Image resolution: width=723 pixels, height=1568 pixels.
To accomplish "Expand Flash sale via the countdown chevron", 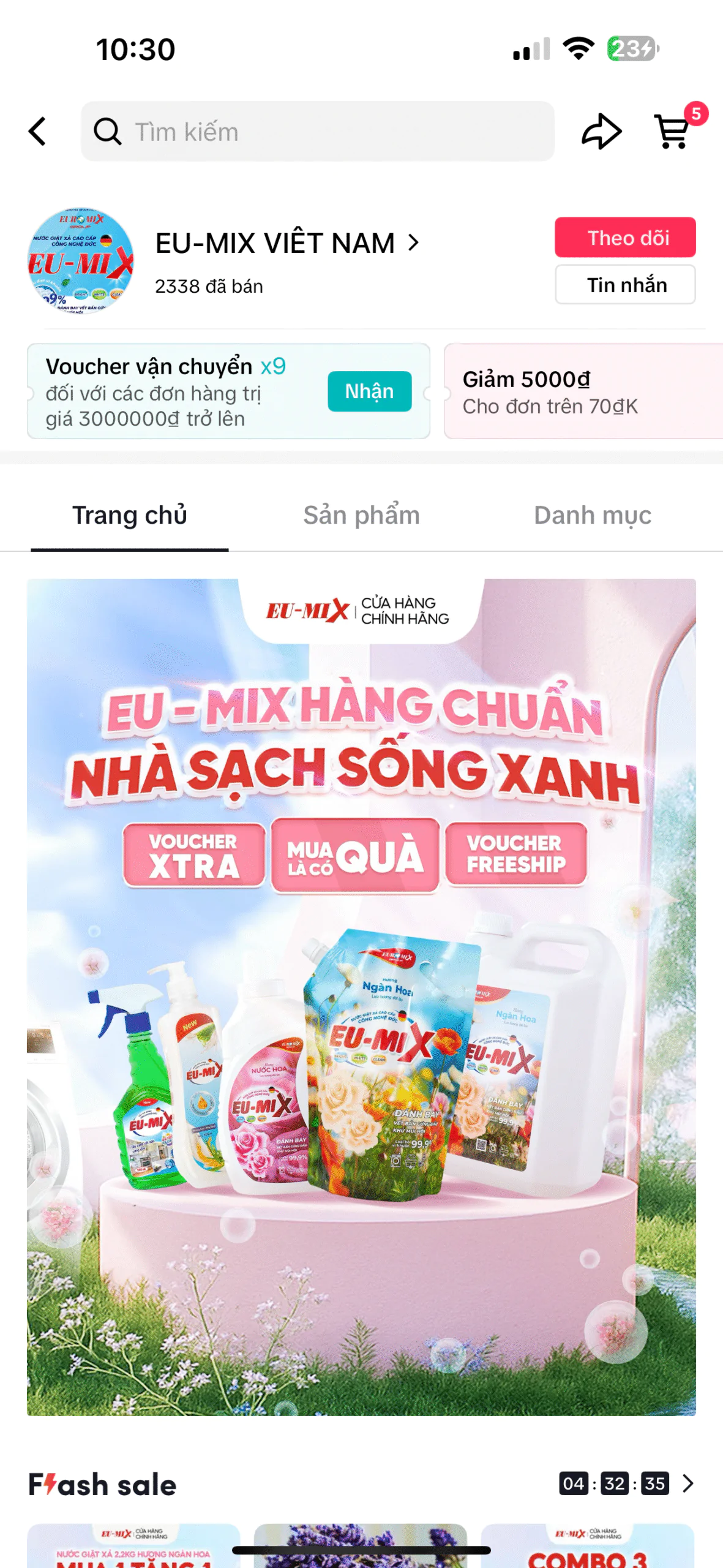I will pyautogui.click(x=688, y=1483).
